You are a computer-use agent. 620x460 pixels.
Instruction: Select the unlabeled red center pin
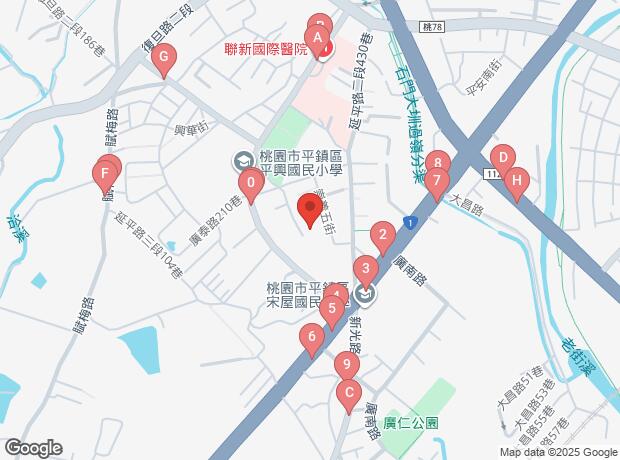tap(310, 210)
